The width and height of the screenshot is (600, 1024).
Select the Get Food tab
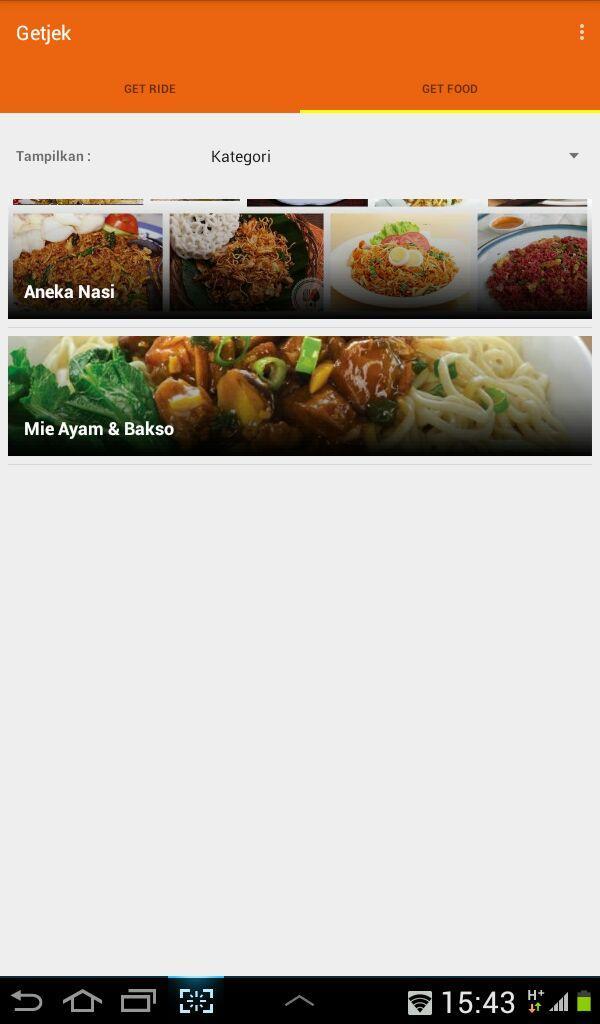pos(449,89)
